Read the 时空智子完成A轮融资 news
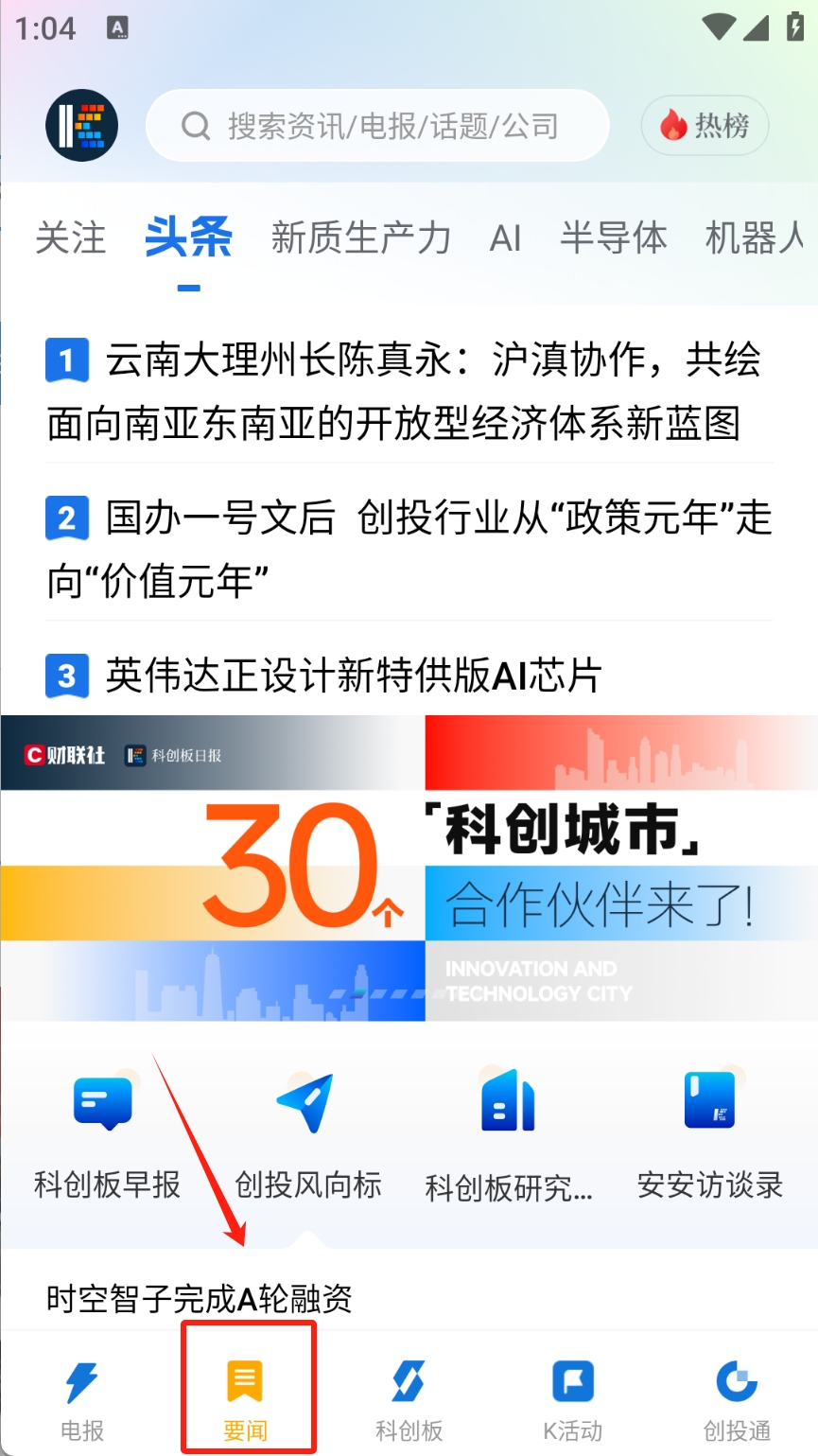818x1456 pixels. tap(200, 1298)
